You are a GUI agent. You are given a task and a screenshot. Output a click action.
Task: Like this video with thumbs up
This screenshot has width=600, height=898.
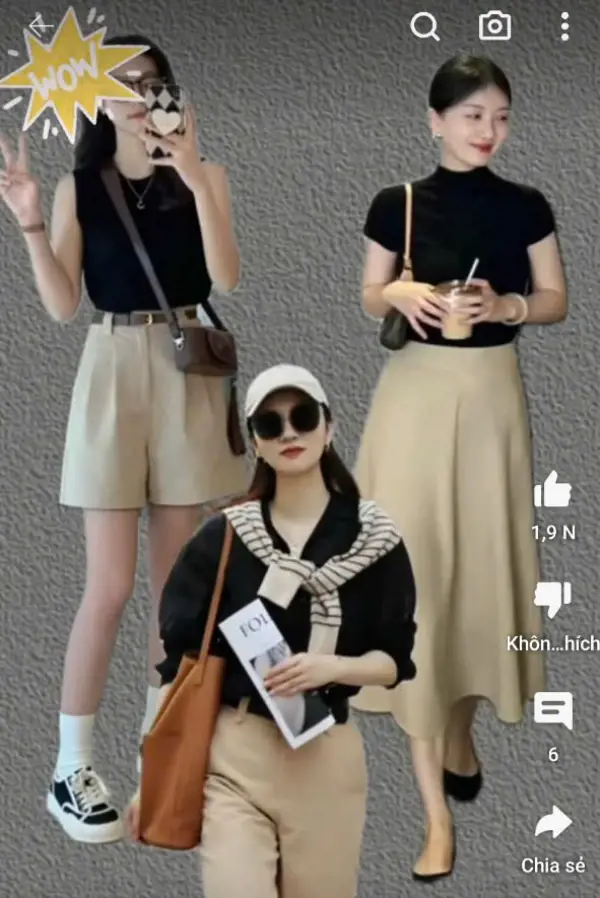(x=552, y=491)
